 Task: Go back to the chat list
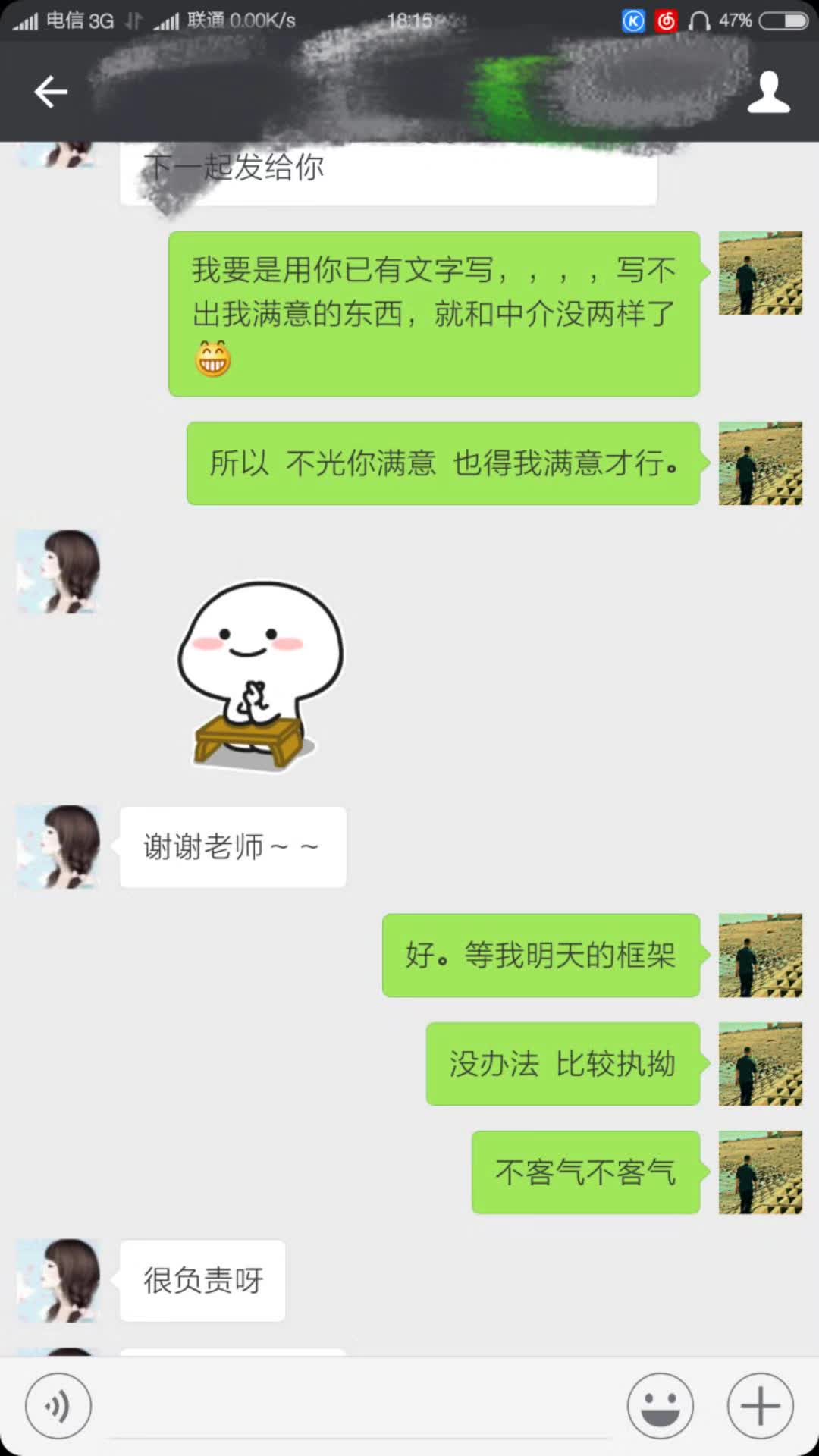pos(51,93)
